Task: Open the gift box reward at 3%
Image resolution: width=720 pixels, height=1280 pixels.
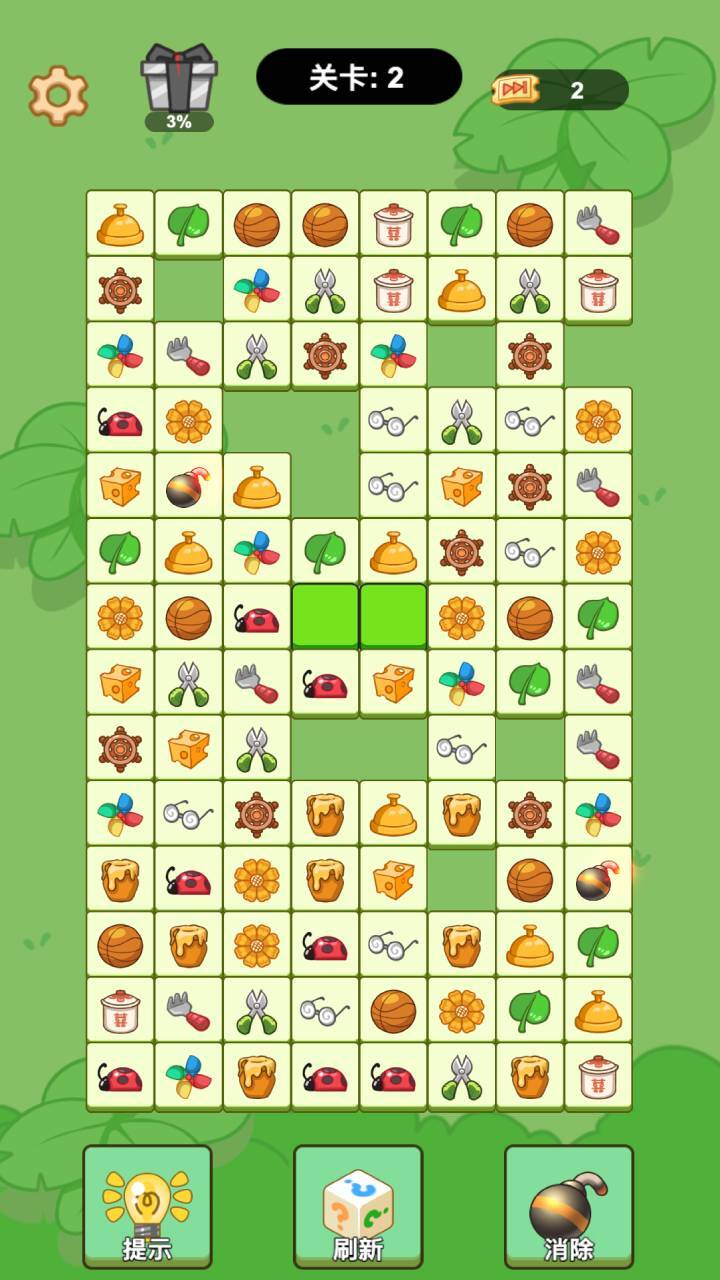Action: [179, 87]
